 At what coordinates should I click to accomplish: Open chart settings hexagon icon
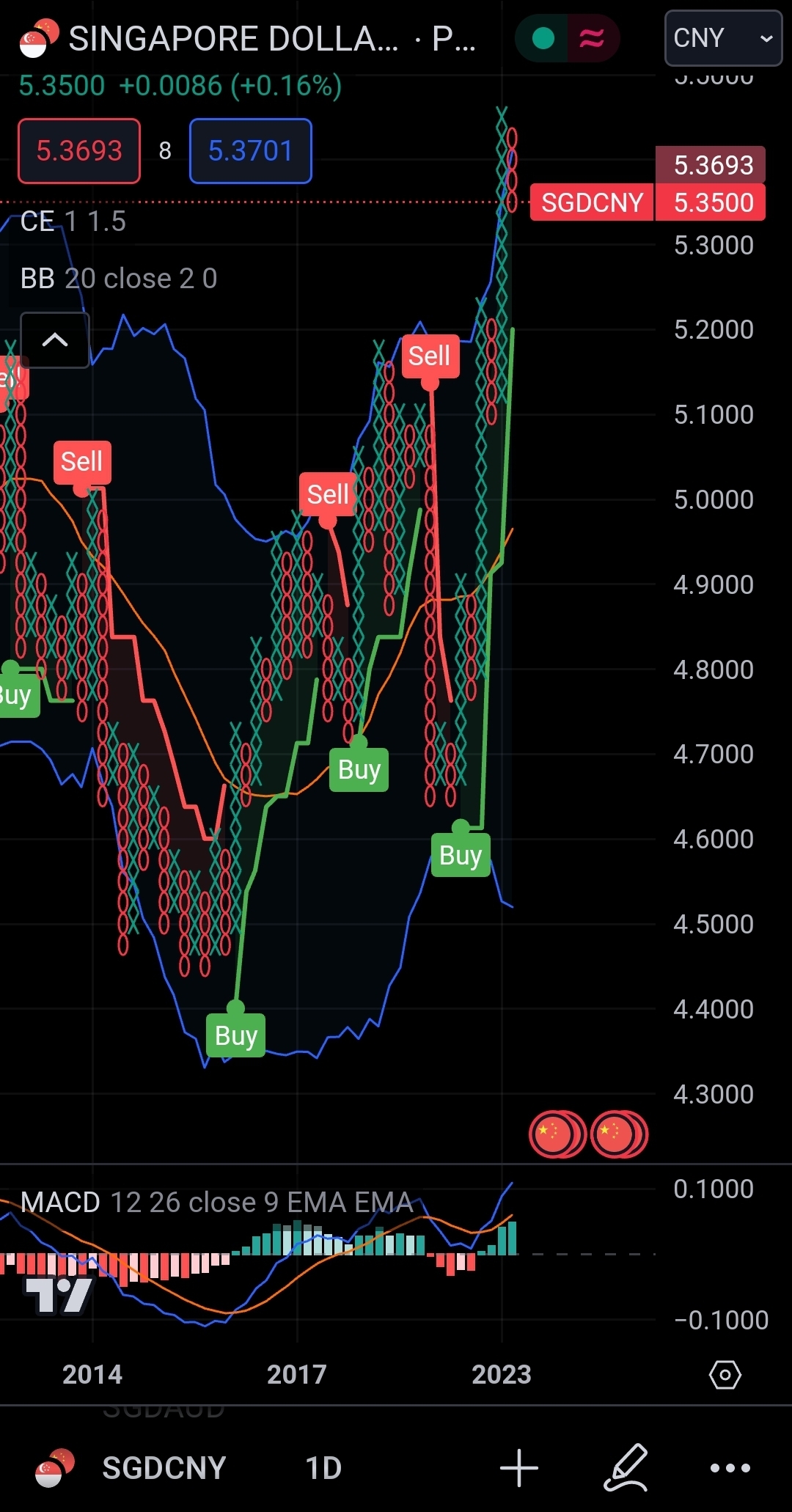point(725,1375)
